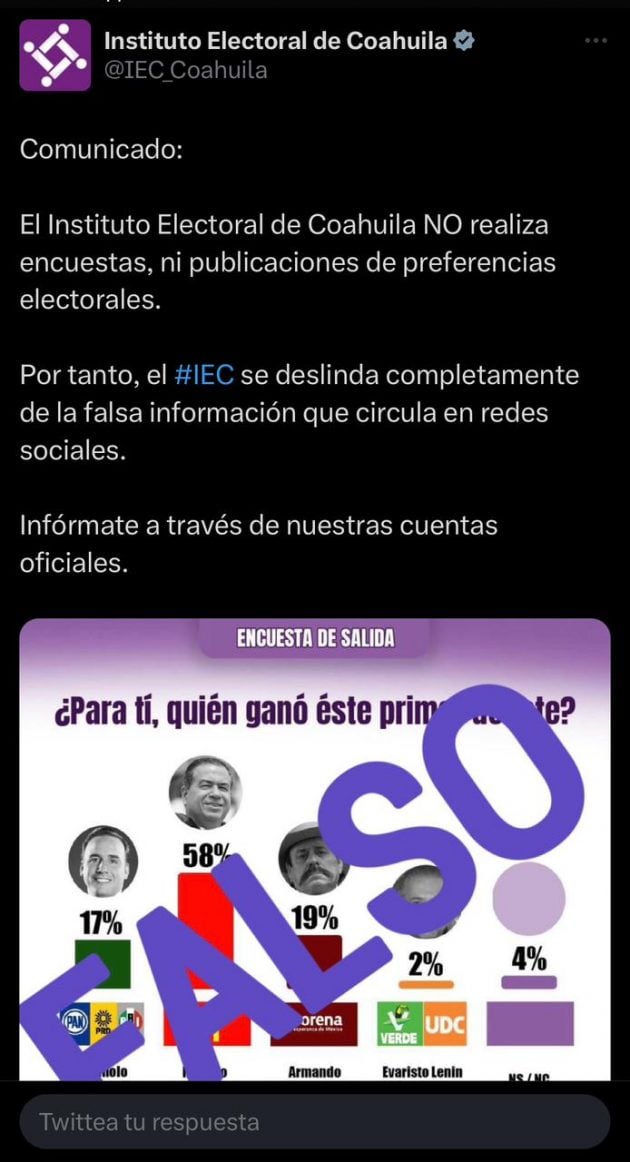Tap the Twittea tu respuesta field

315,1122
